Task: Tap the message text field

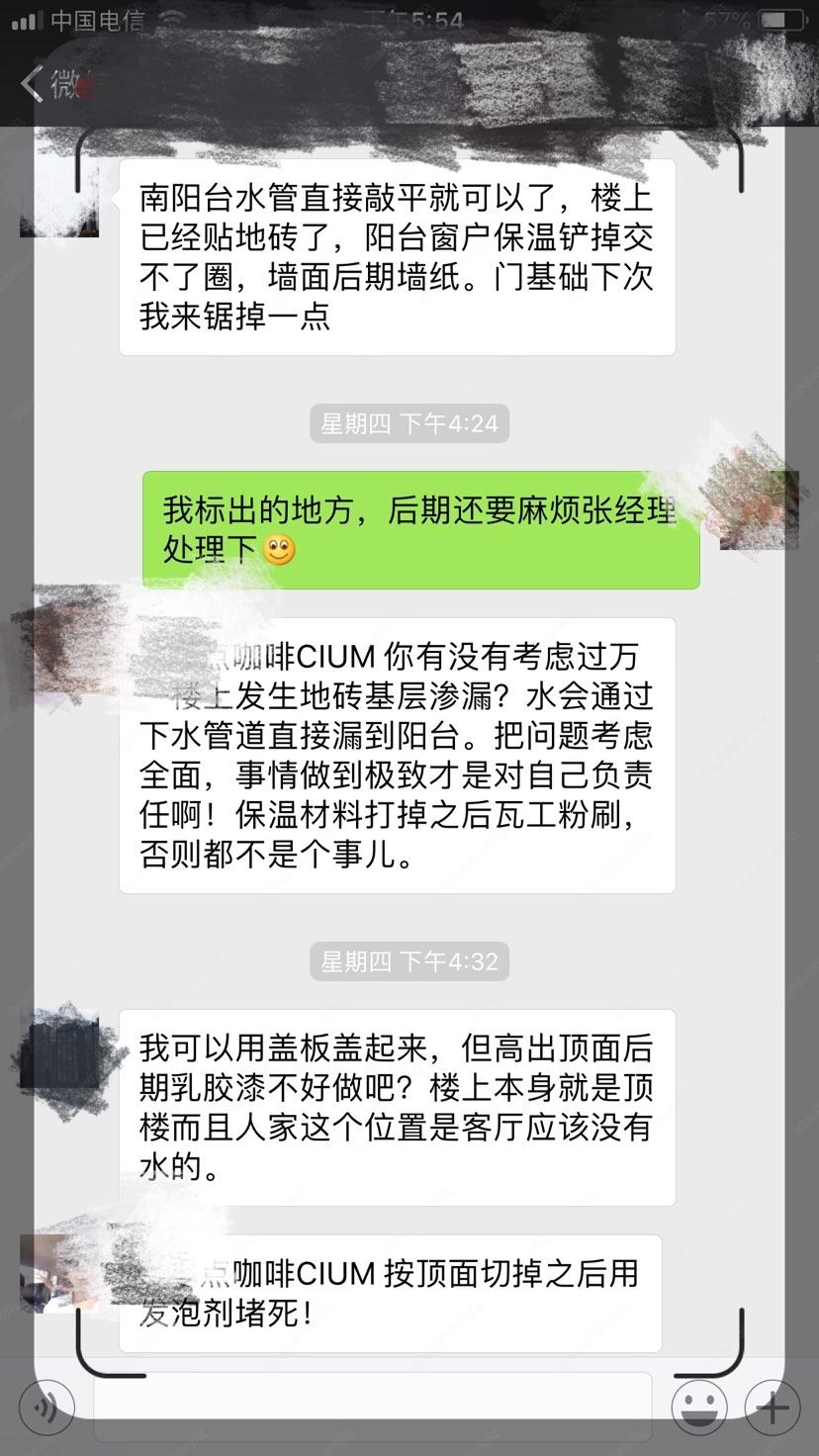Action: pyautogui.click(x=372, y=1407)
